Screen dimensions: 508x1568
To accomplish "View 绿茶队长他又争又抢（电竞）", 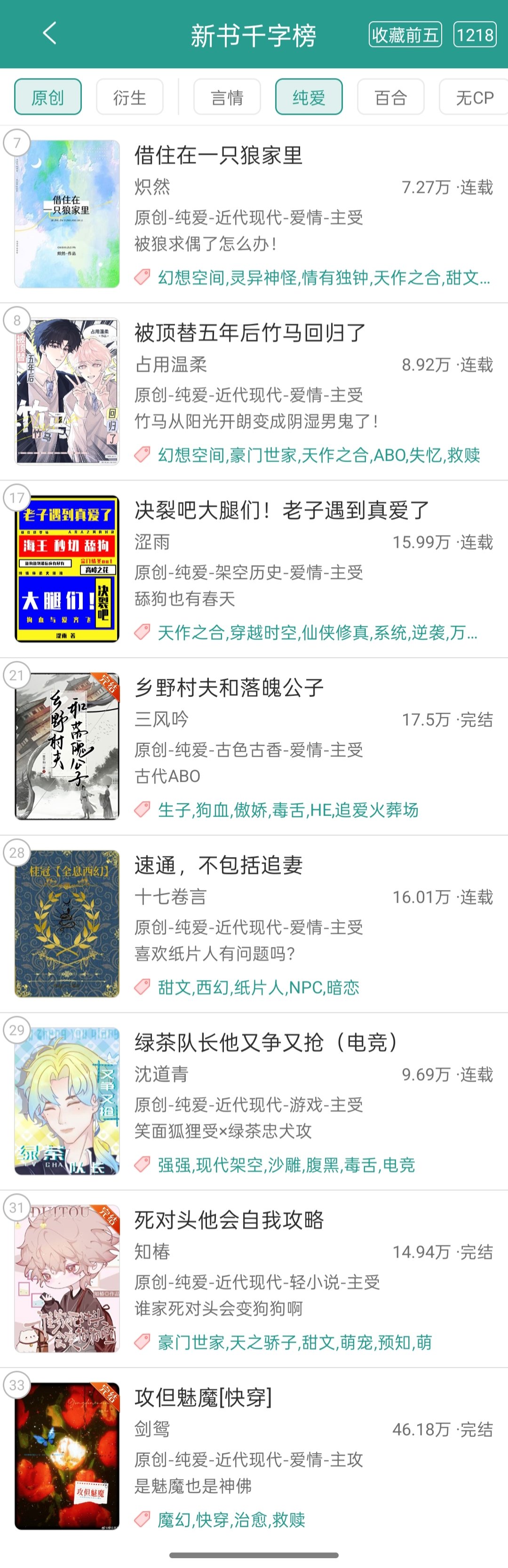I will 266,1042.
